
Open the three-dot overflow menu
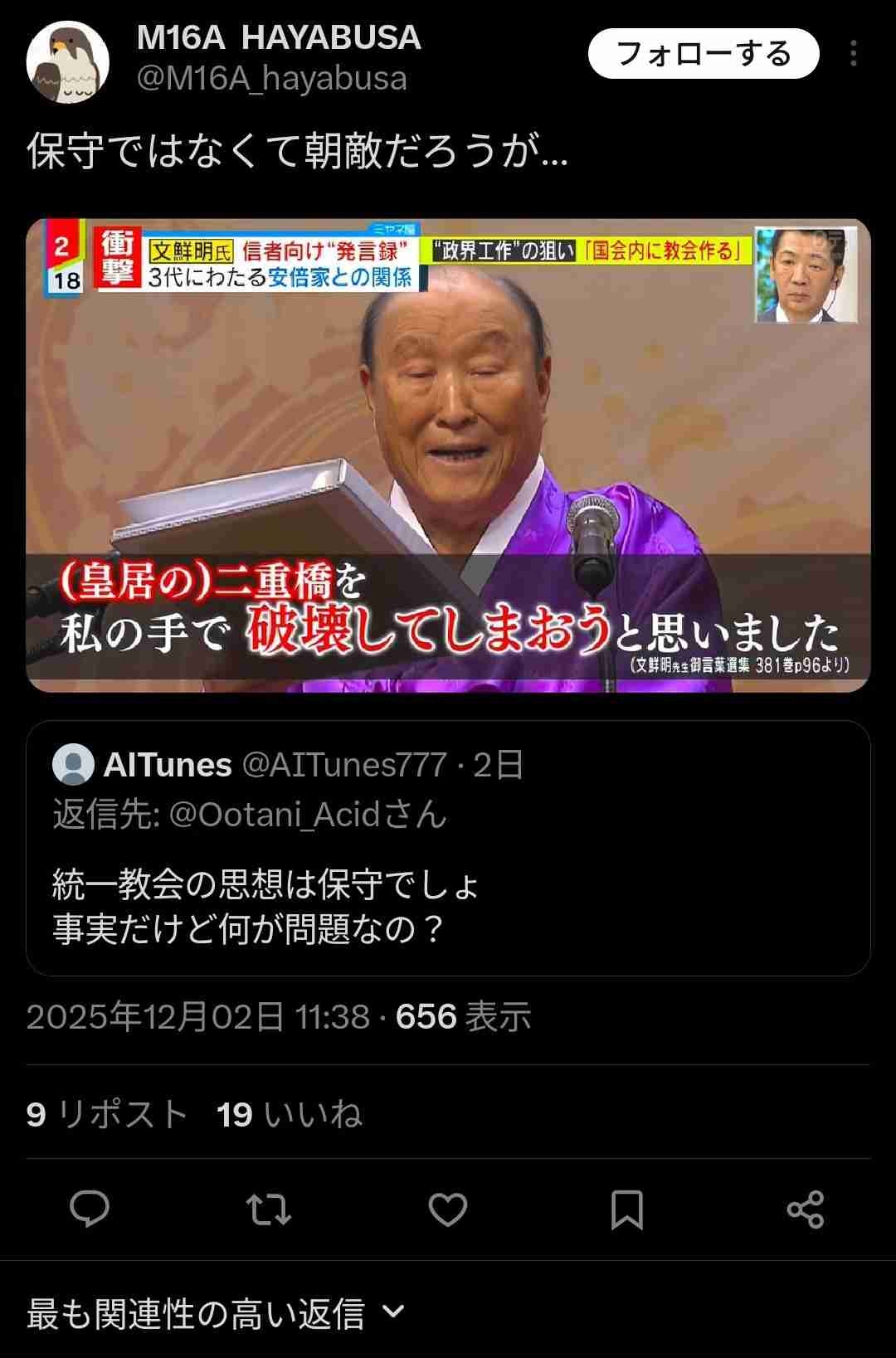coord(853,54)
